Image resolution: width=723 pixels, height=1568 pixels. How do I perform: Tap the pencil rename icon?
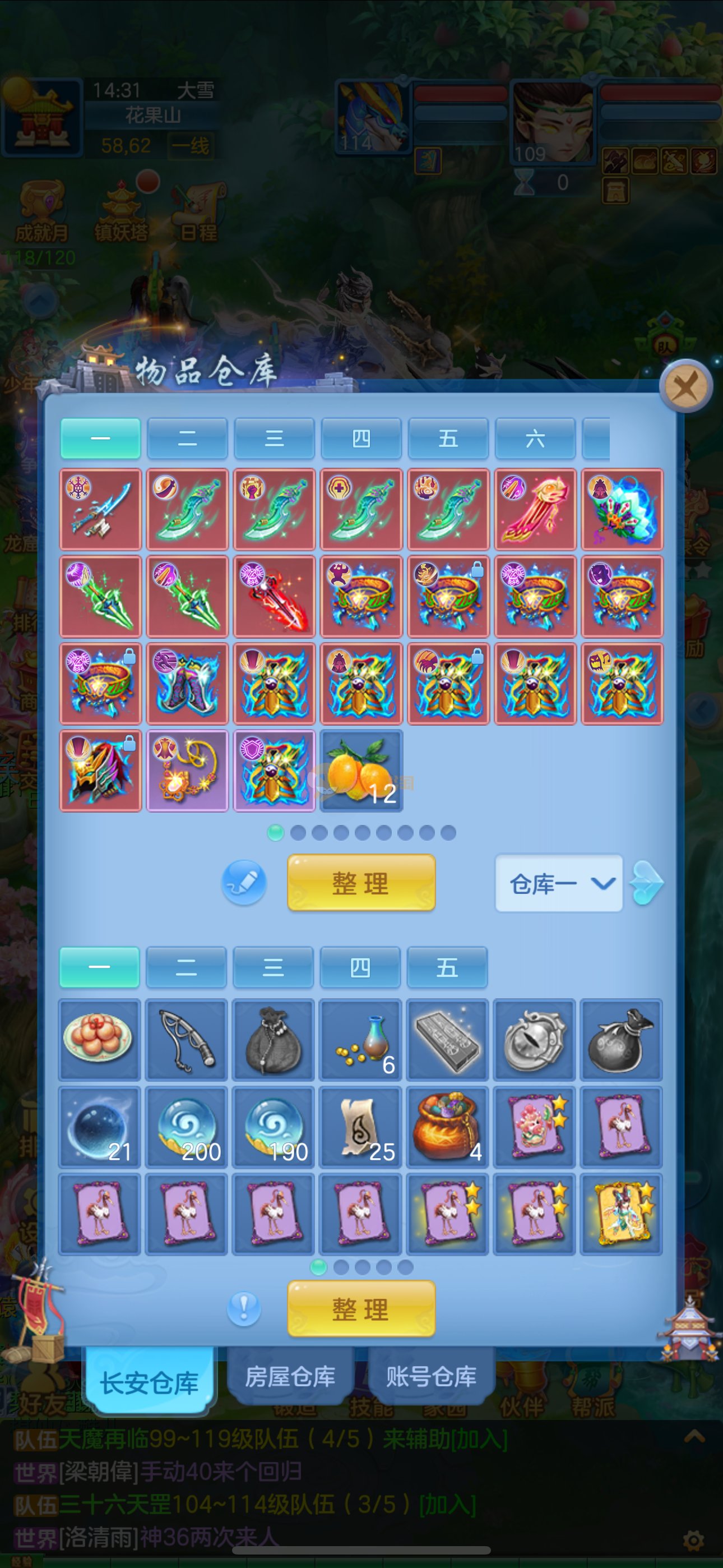[243, 882]
